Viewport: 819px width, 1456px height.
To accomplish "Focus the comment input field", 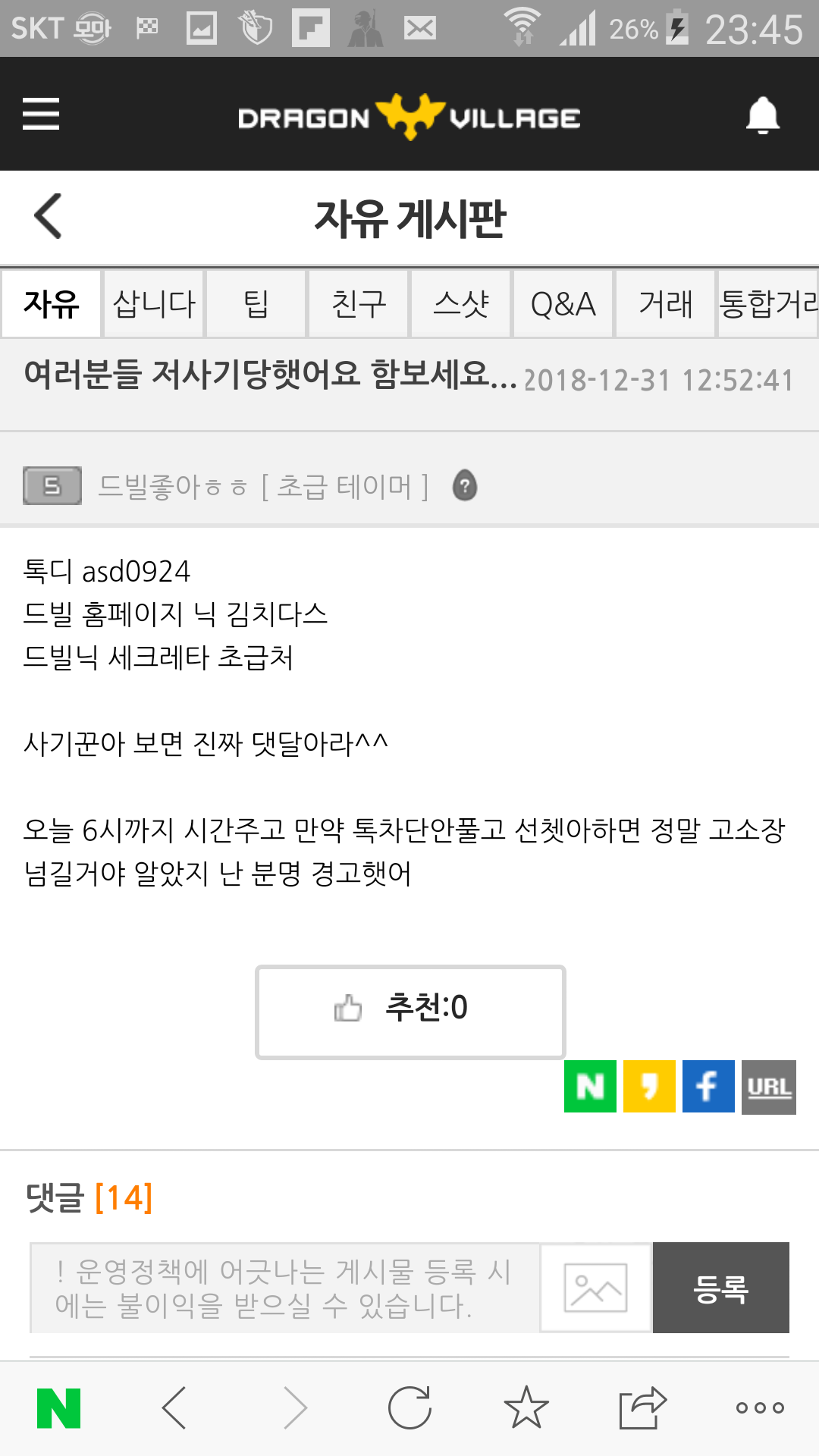I will click(x=285, y=1288).
